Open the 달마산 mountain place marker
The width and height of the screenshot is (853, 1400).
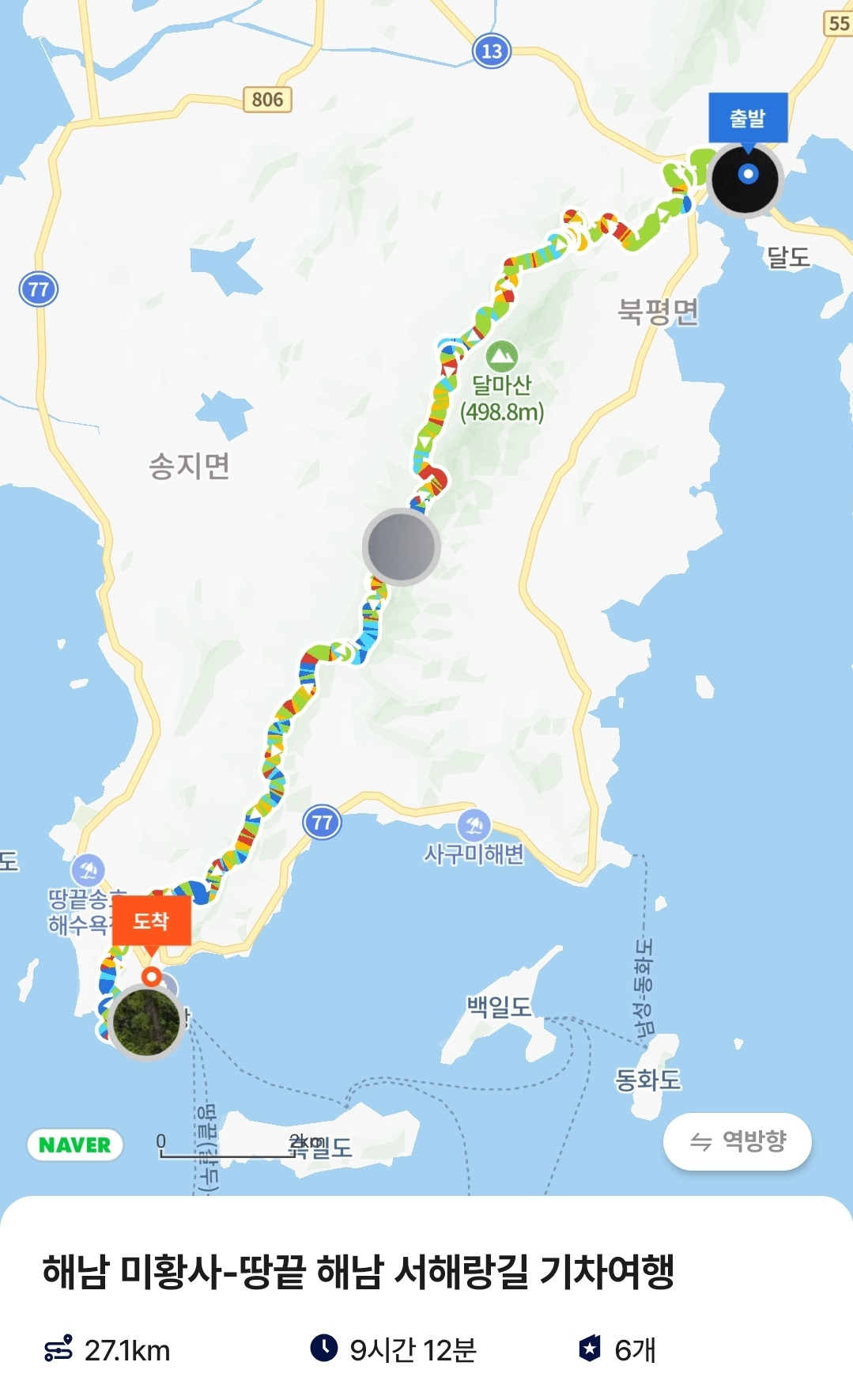click(501, 357)
